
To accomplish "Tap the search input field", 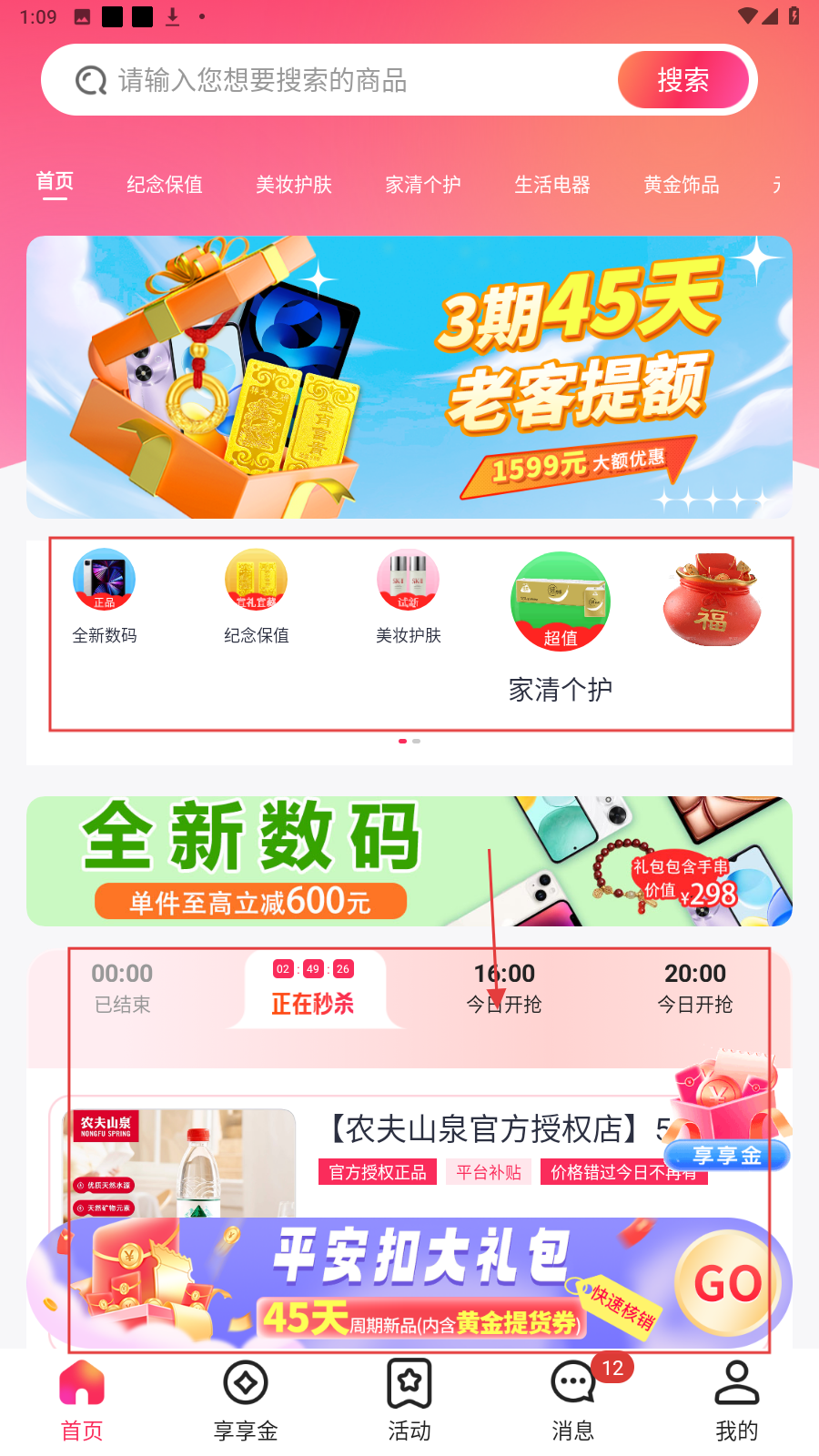I will coord(346,80).
